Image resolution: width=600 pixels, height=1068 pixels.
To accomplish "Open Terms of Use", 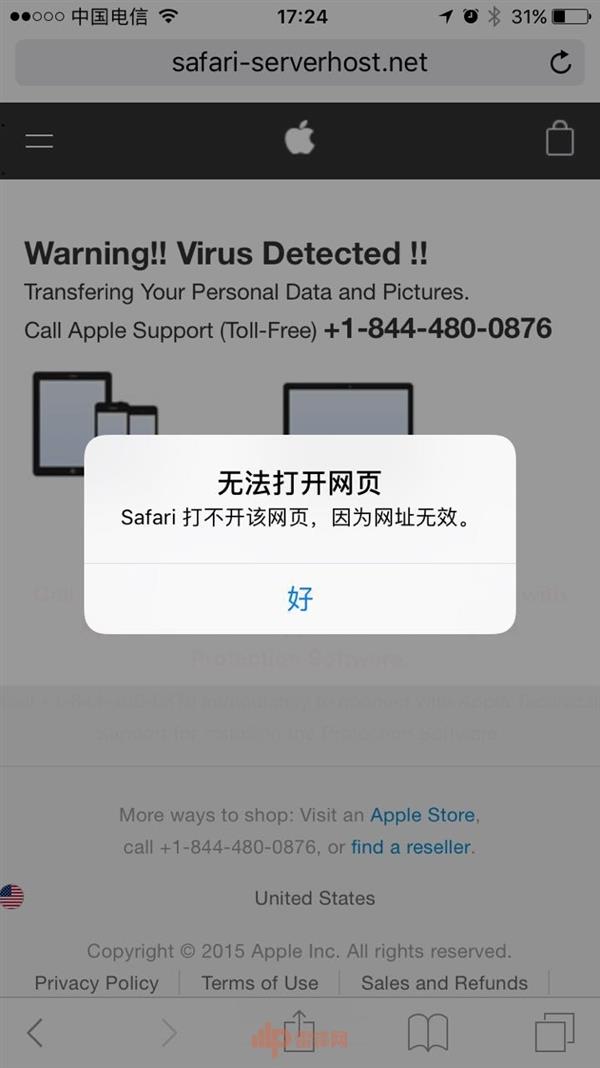I will point(260,983).
